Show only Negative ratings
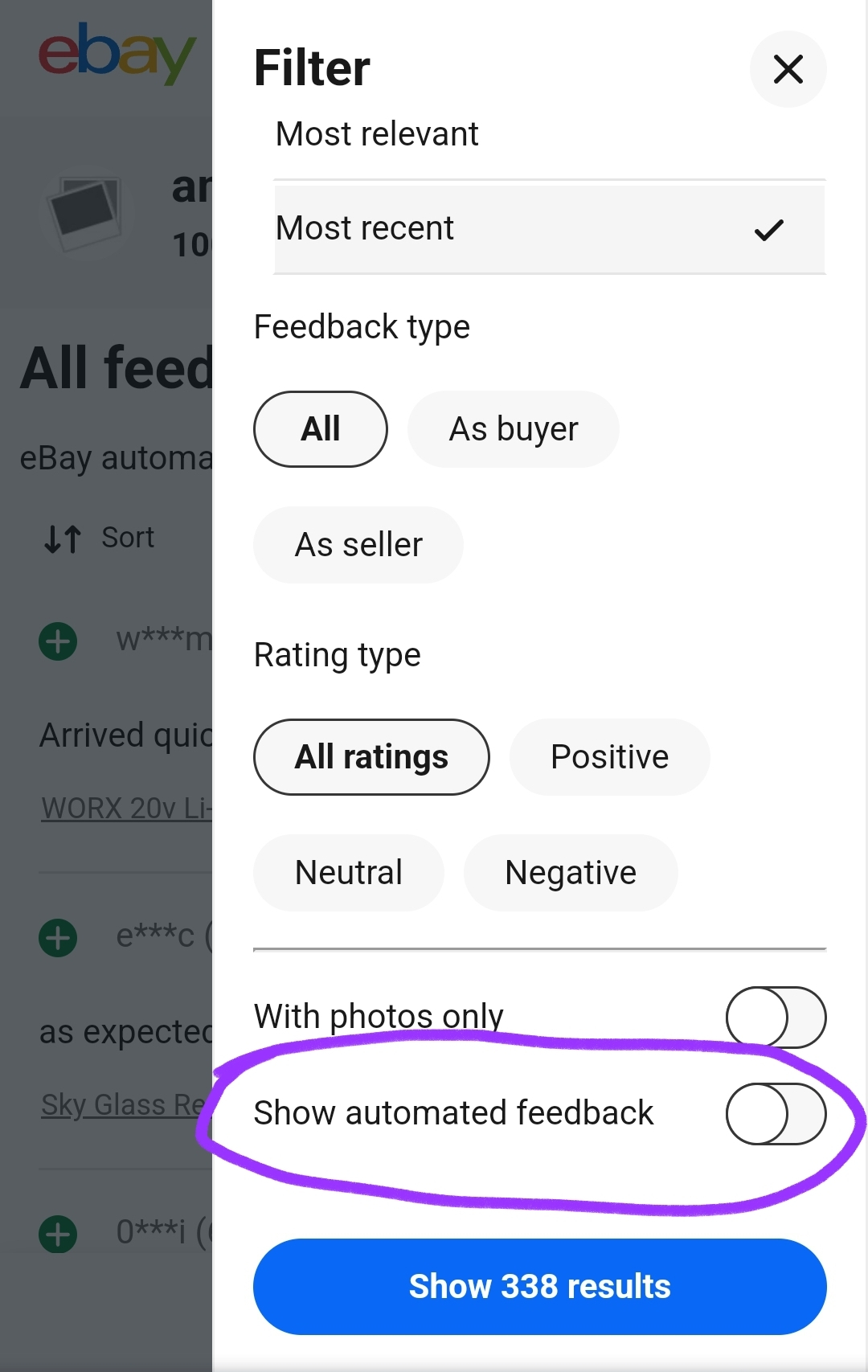This screenshot has height=1372, width=868. click(571, 873)
